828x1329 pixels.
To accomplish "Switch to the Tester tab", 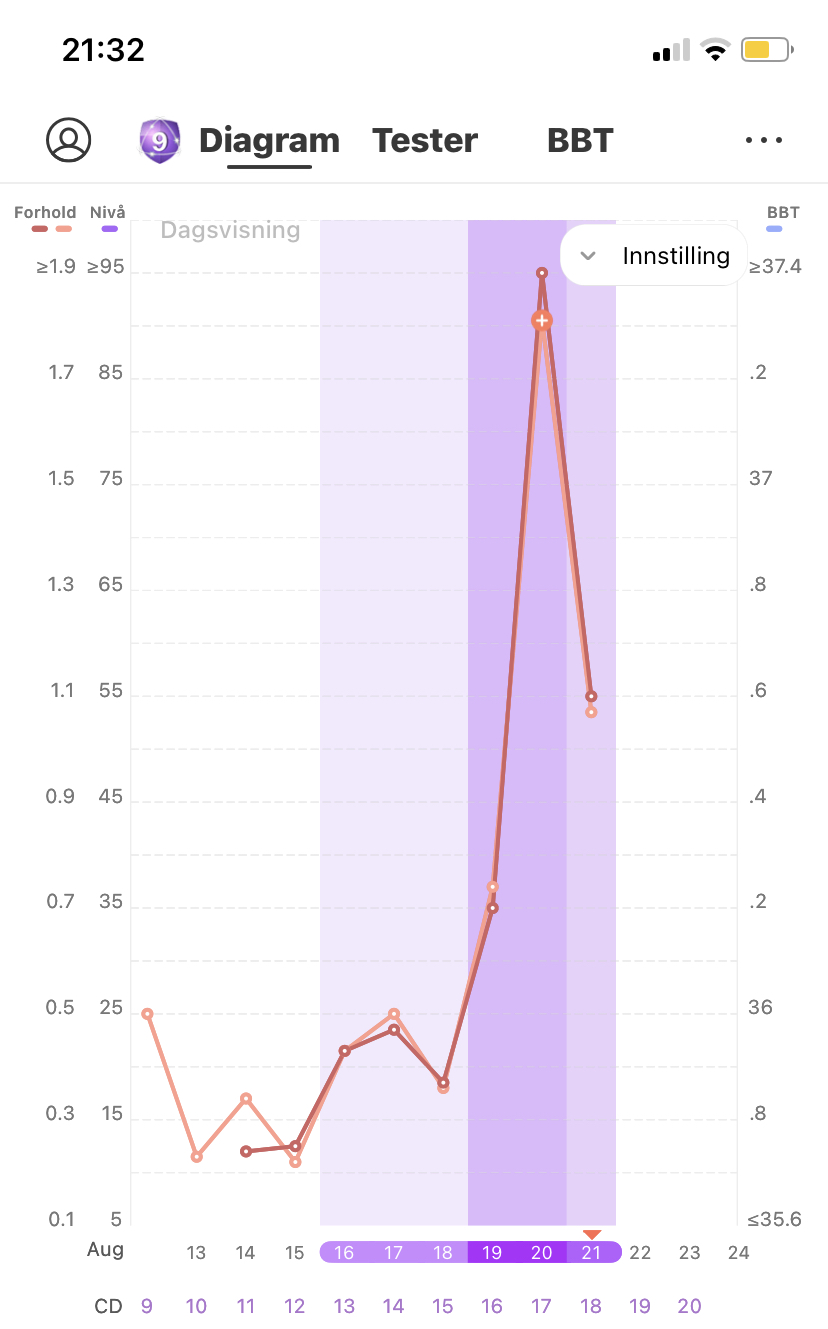I will coord(425,140).
